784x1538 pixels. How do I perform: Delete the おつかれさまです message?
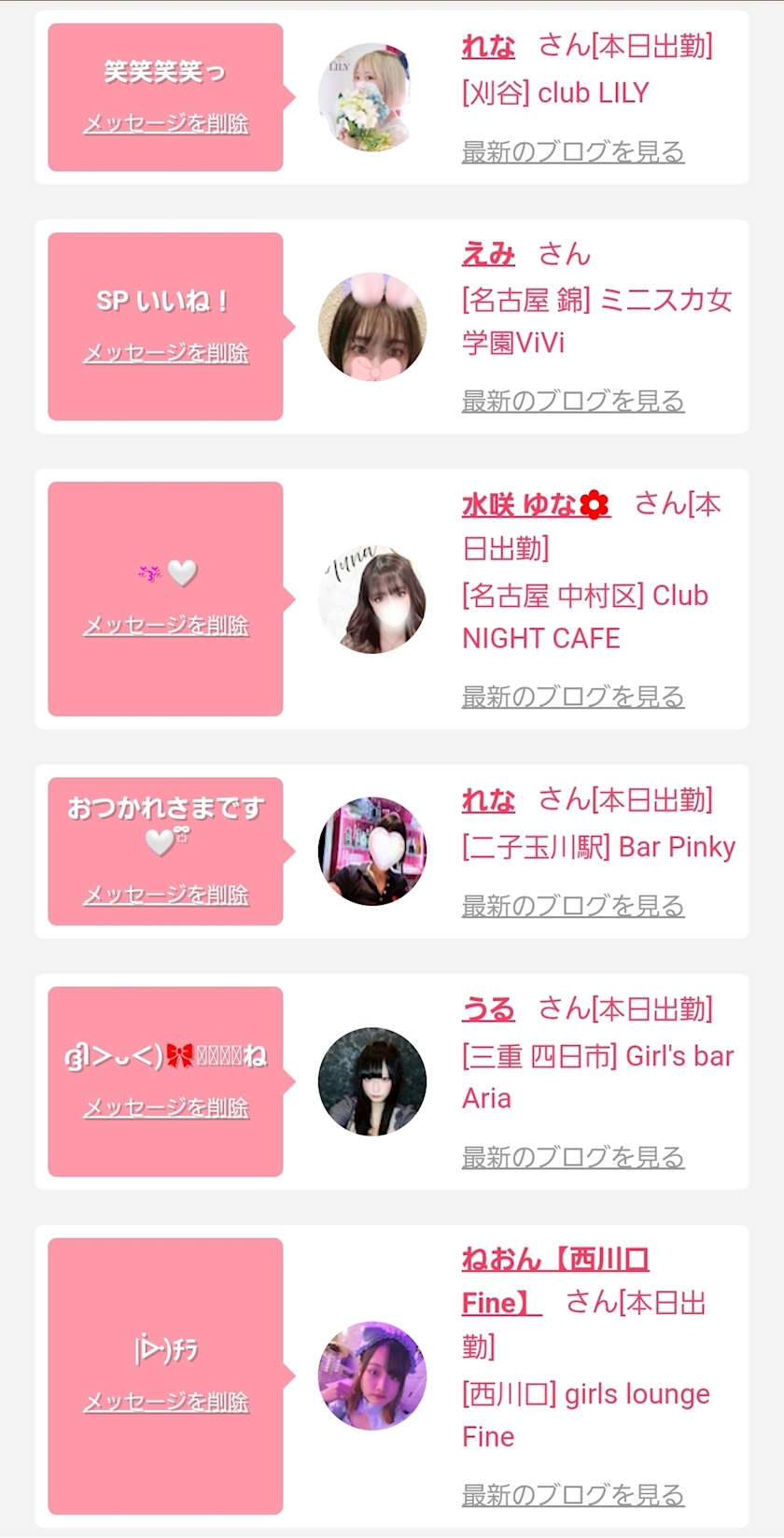click(166, 895)
